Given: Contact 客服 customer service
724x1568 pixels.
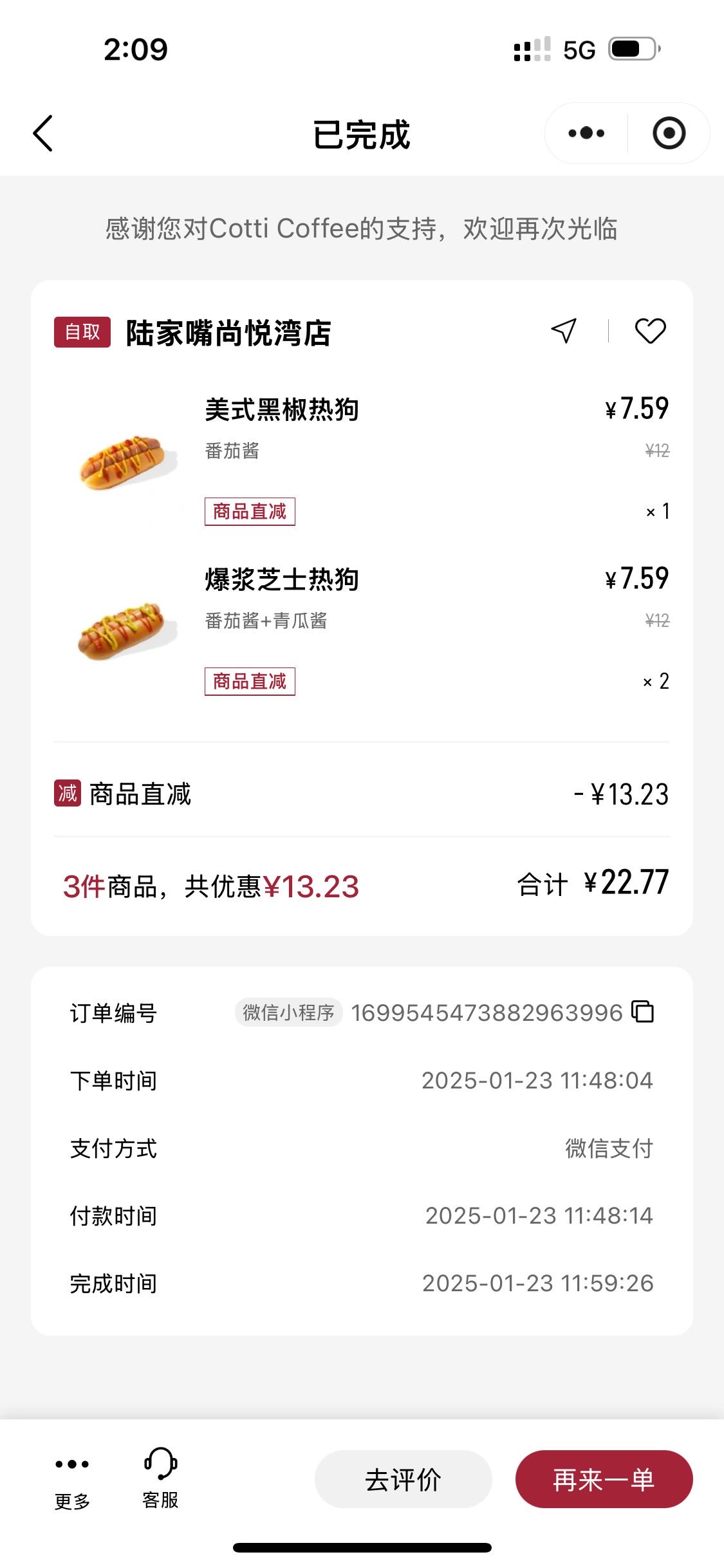Looking at the screenshot, I should click(x=160, y=1478).
